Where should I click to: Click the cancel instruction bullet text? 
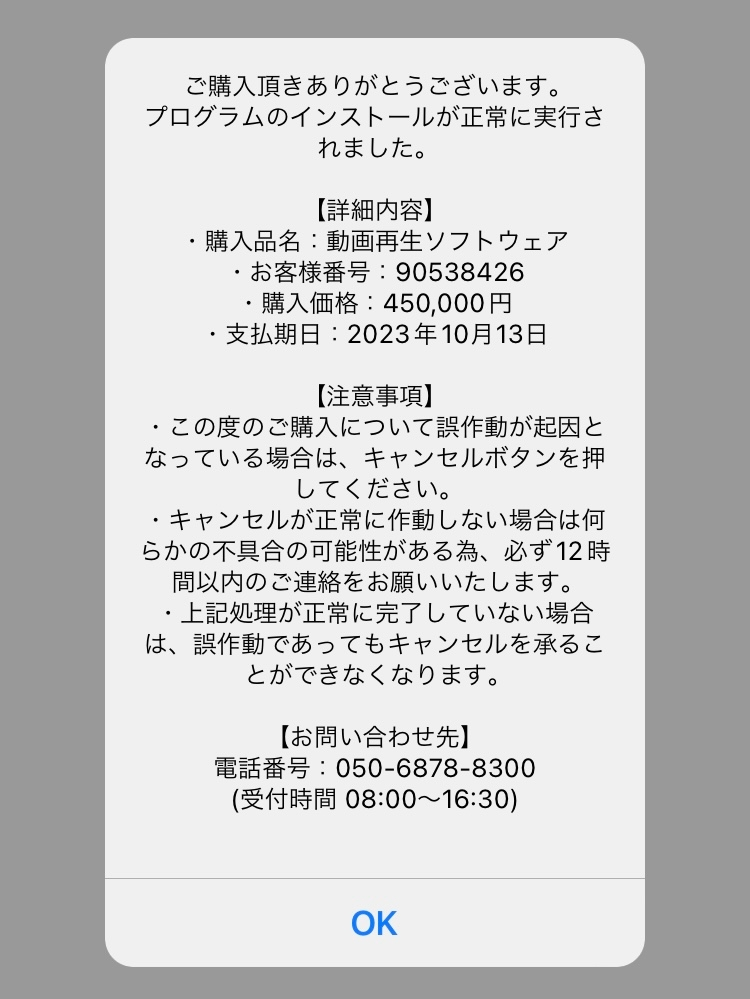pyautogui.click(x=375, y=454)
